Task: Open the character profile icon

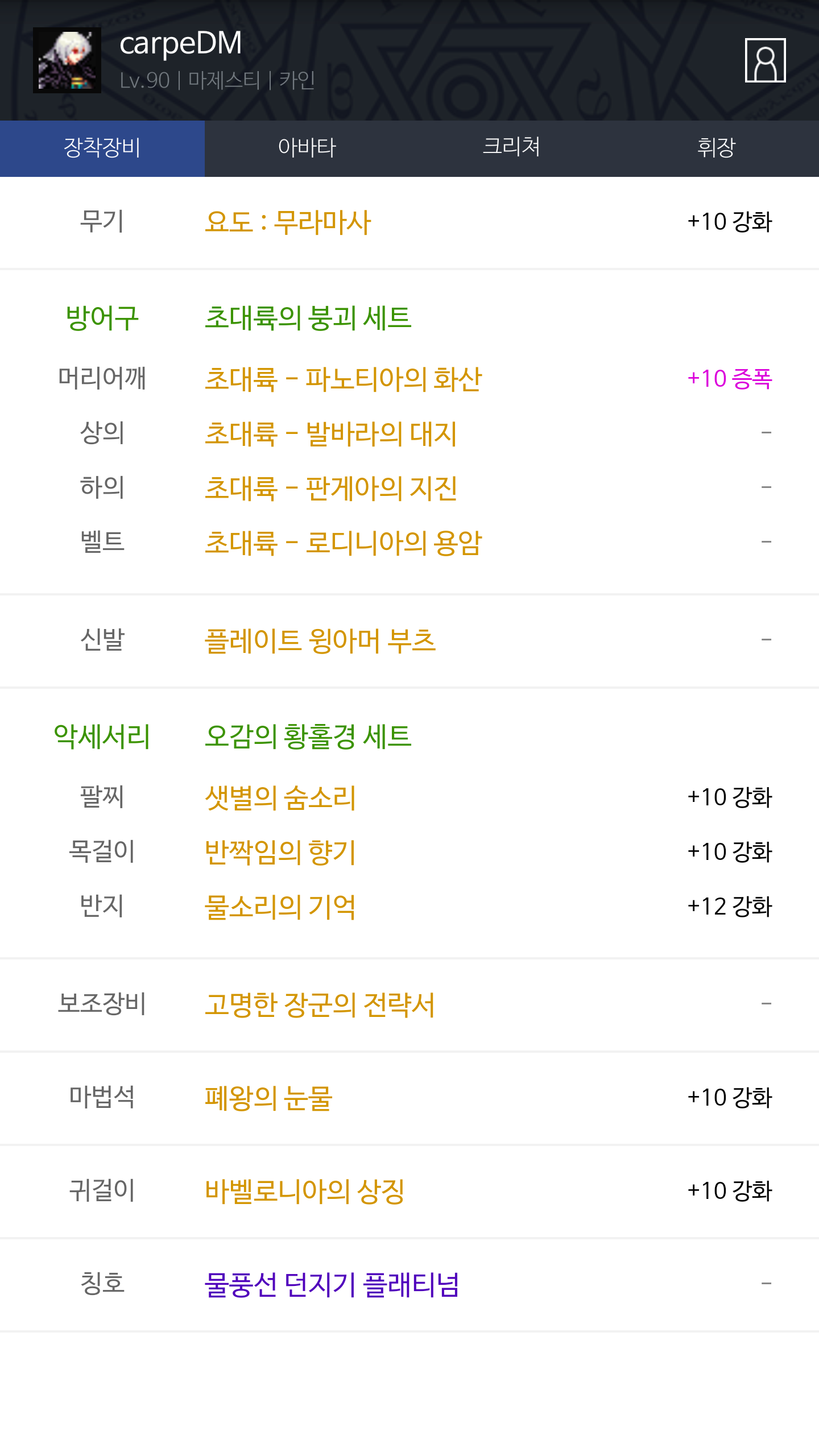Action: [x=765, y=60]
